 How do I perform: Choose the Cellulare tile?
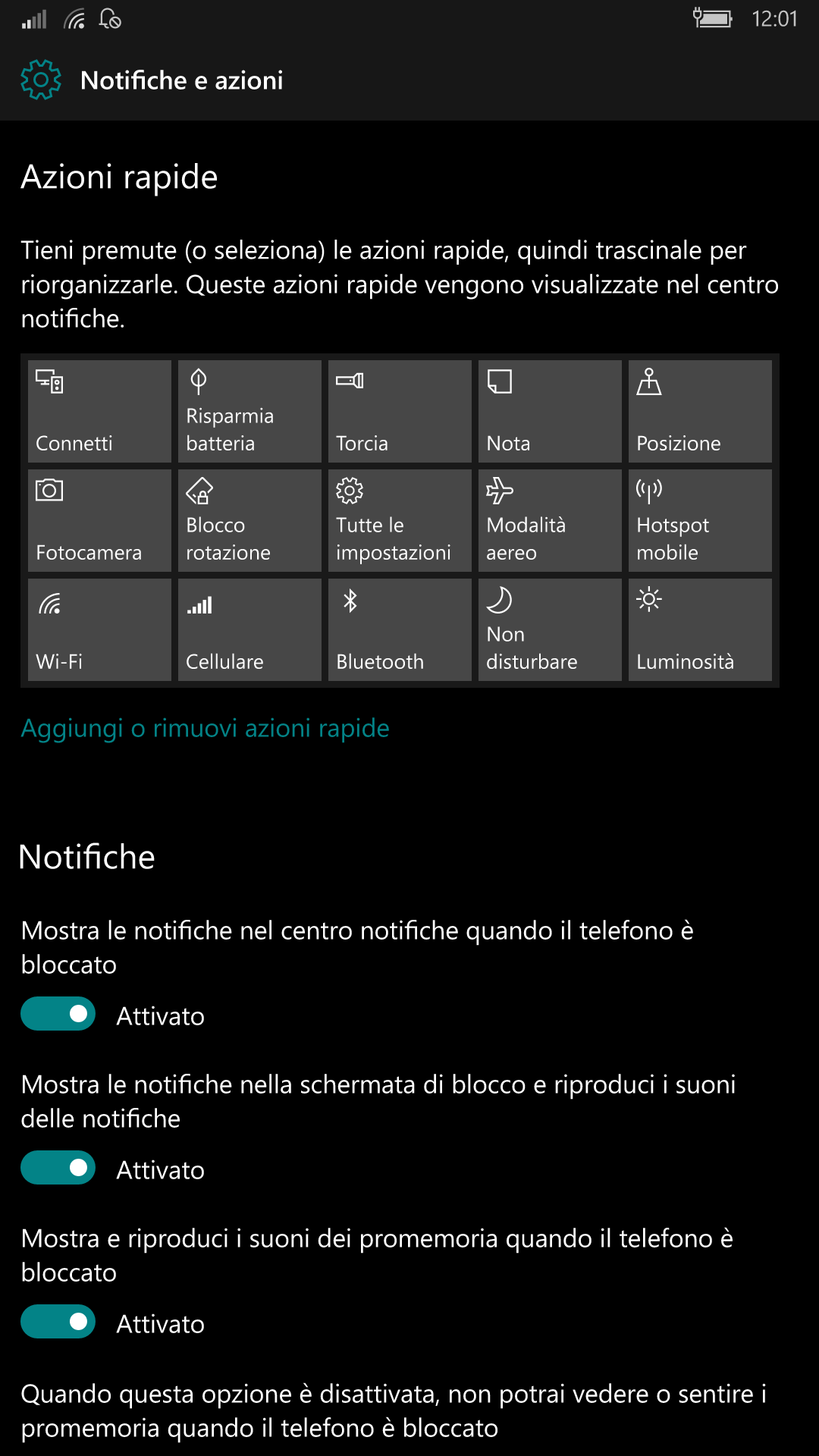(x=249, y=629)
